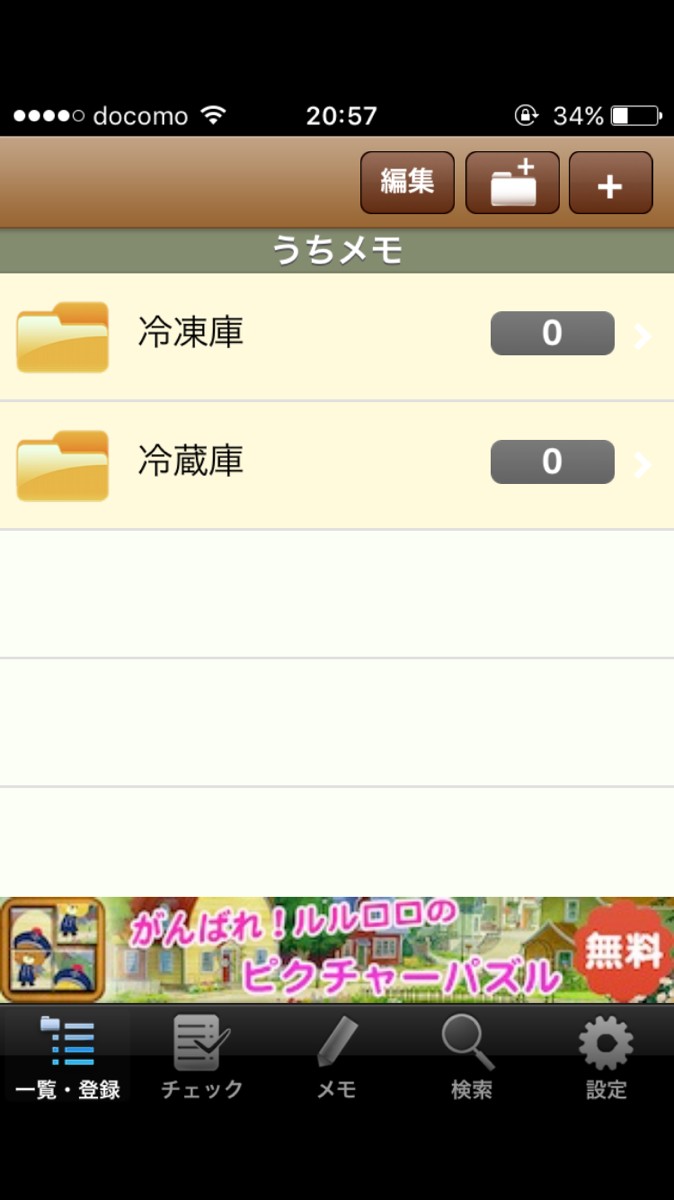Open the 設定 settings tab
This screenshot has height=1200, width=674.
[606, 1057]
